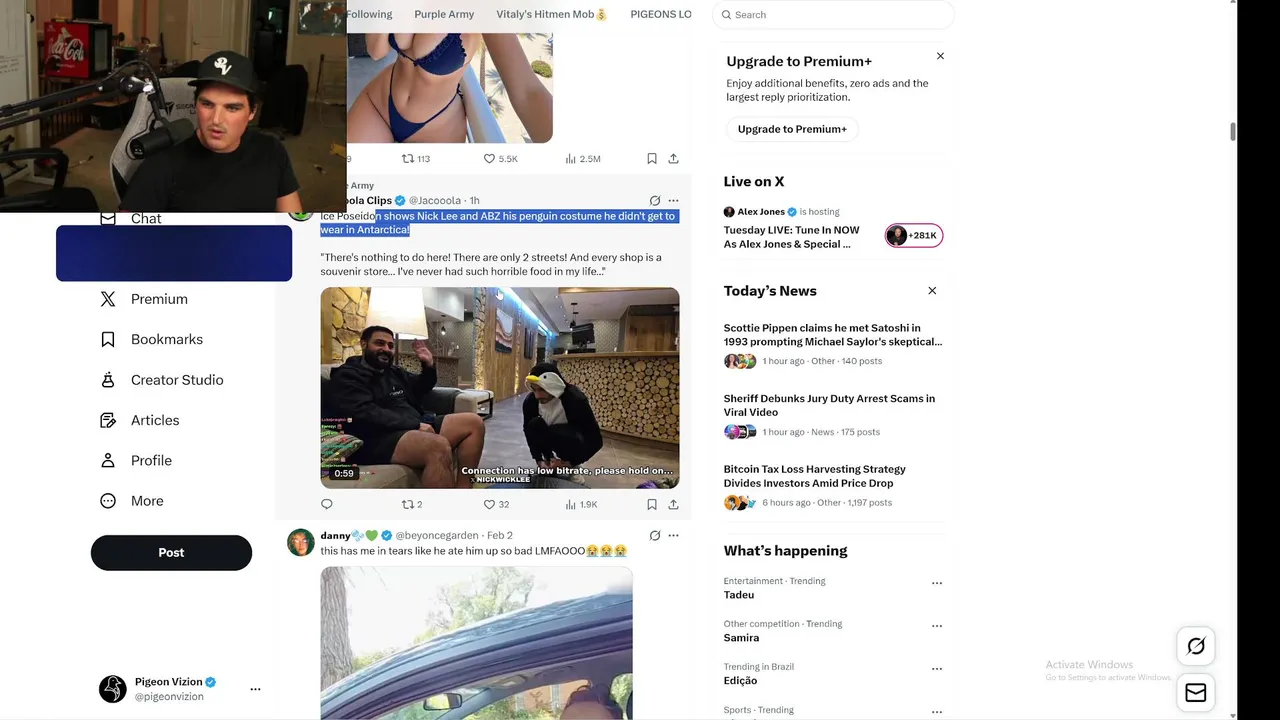Dismiss the Upgrade to Premium+ card
This screenshot has height=720, width=1280.
(940, 56)
